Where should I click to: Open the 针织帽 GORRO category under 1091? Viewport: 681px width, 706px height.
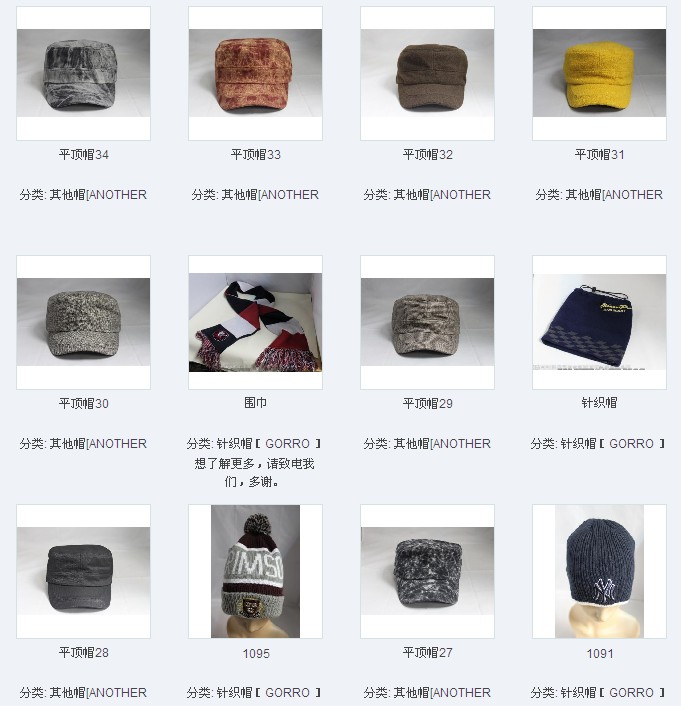click(x=614, y=692)
